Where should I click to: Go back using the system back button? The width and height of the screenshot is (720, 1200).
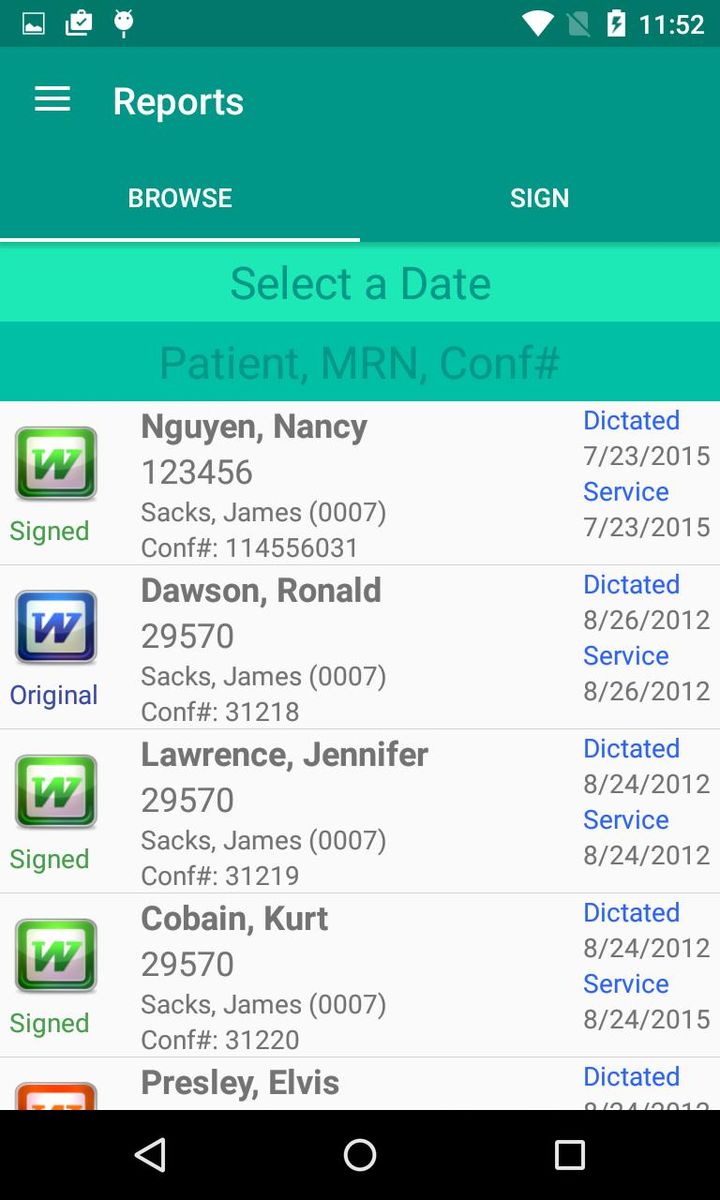[x=150, y=1155]
